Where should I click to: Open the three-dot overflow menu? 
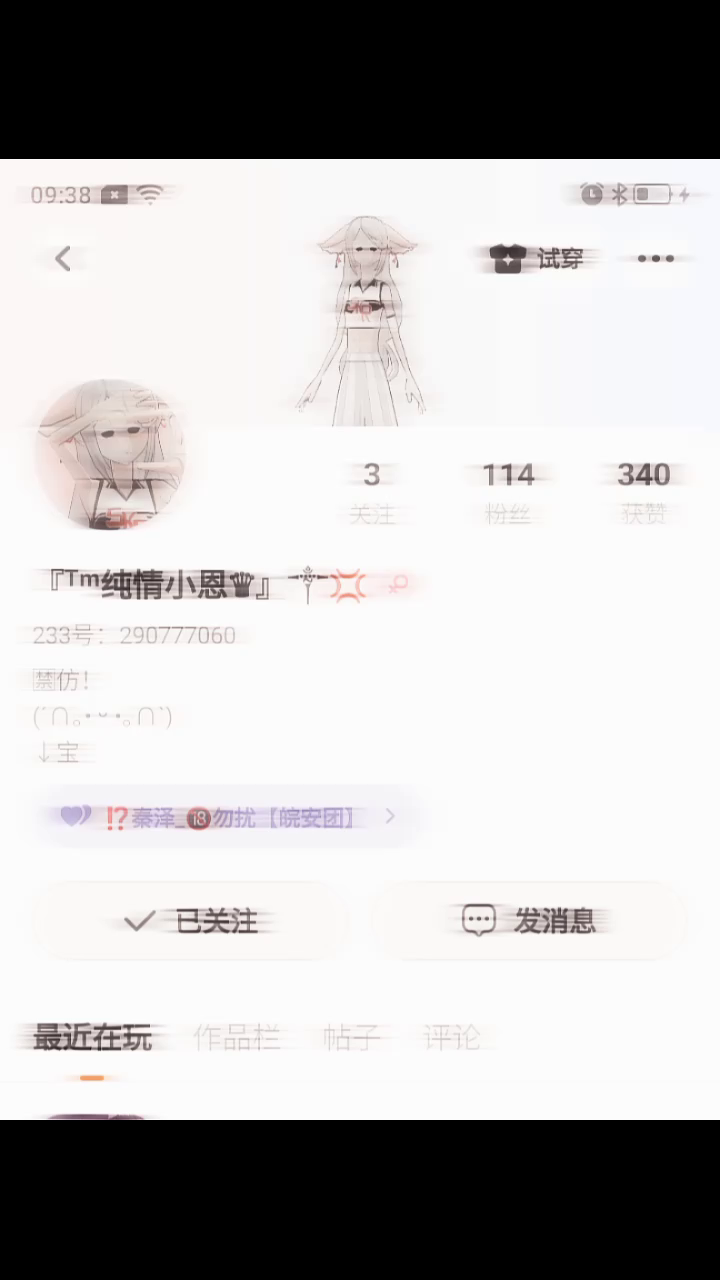coord(655,259)
